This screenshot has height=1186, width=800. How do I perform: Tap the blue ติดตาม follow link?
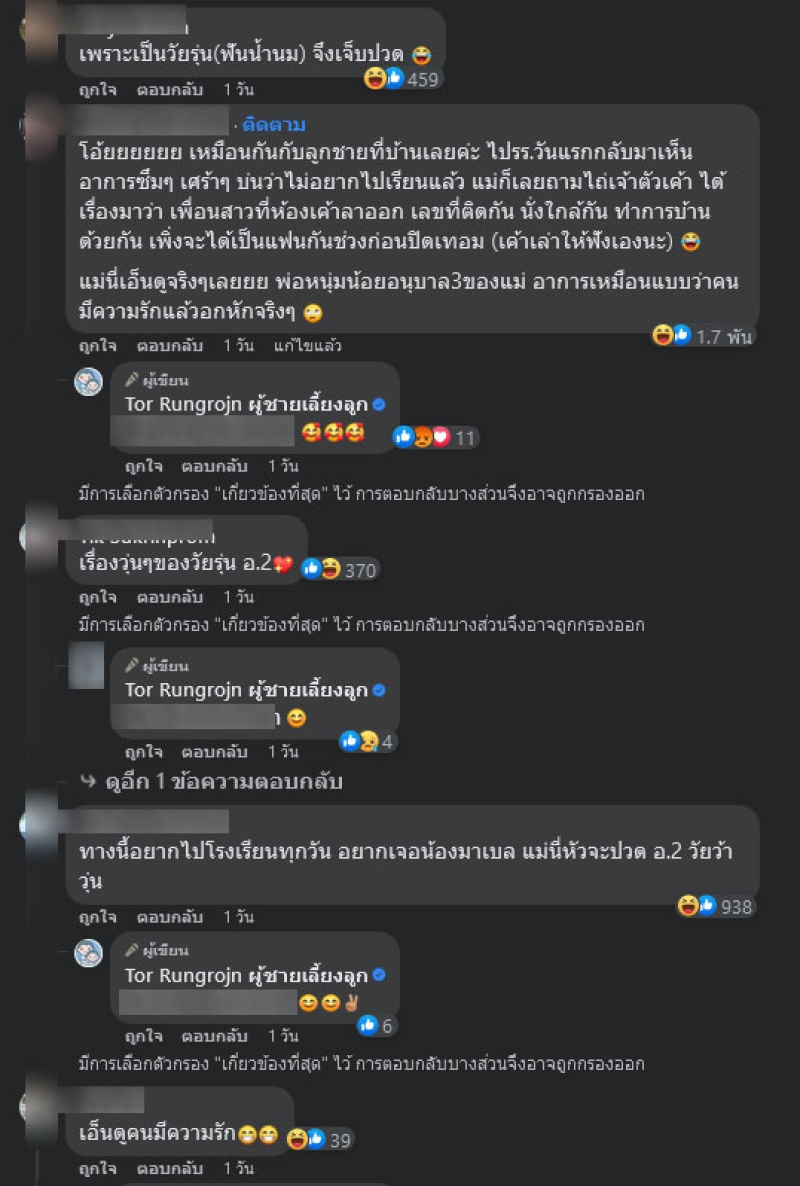click(x=273, y=125)
